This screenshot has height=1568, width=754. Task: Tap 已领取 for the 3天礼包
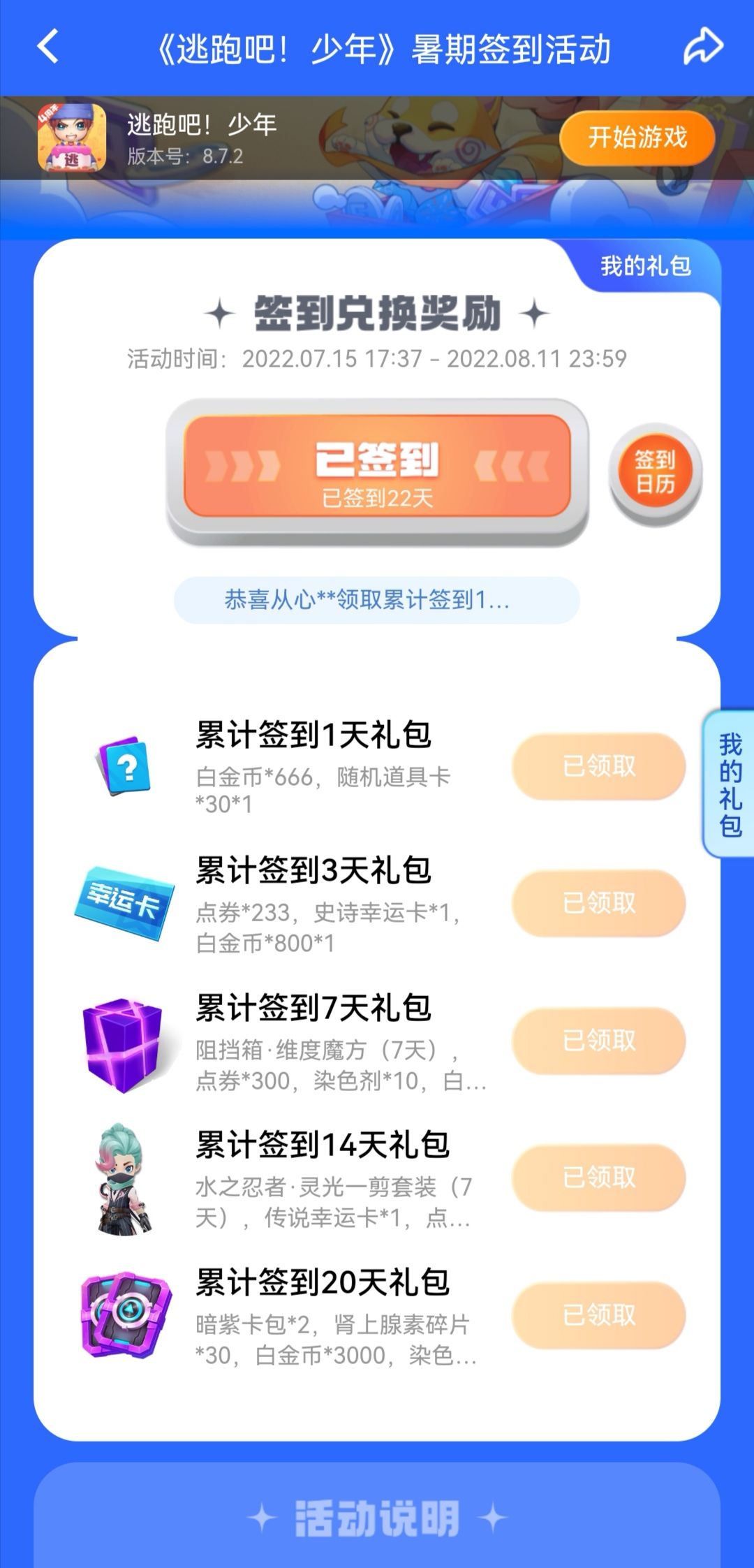599,903
